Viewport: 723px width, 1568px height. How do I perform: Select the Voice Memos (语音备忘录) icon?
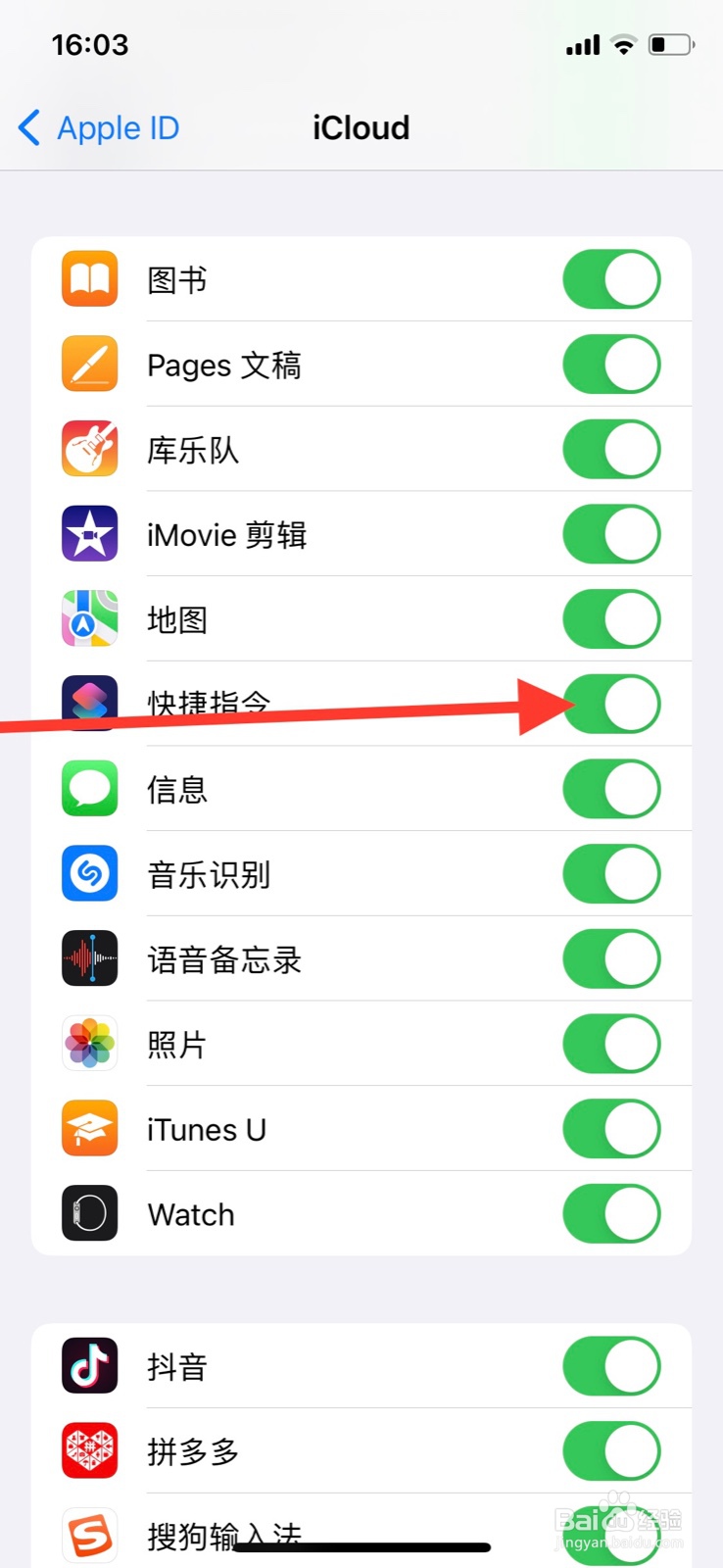(x=89, y=958)
